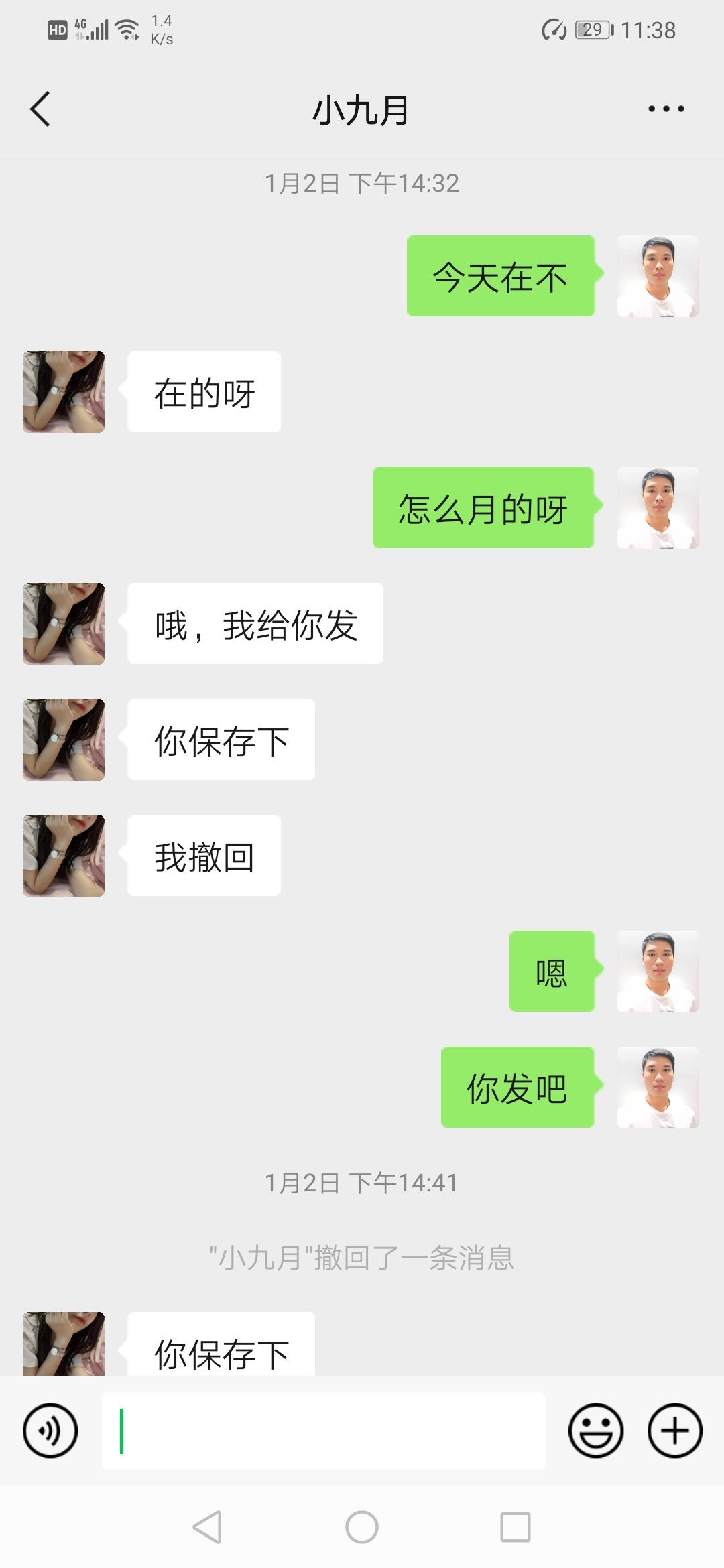Open your own profile from your avatar

pos(656,277)
